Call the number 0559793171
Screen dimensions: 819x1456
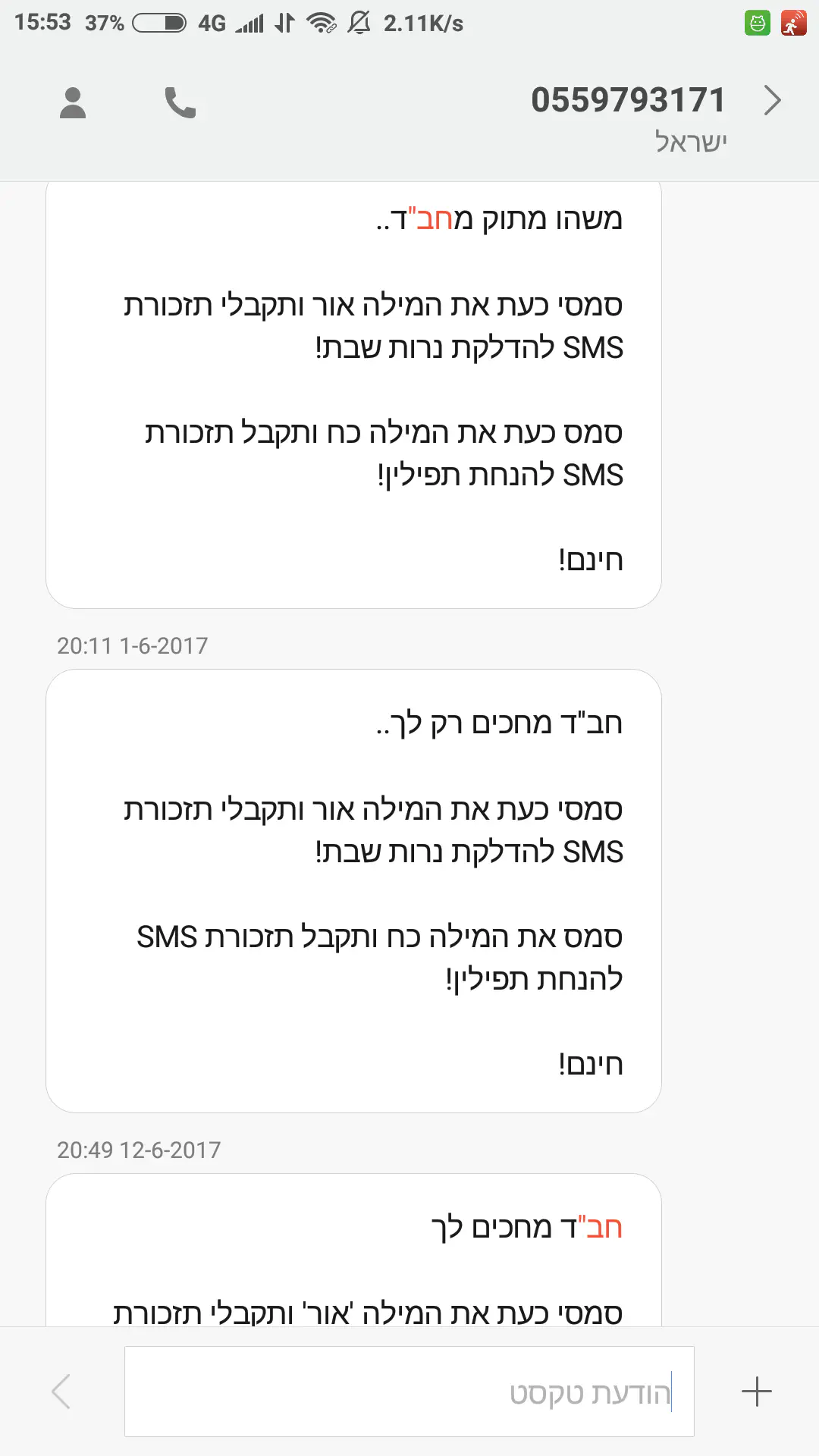coord(180,103)
